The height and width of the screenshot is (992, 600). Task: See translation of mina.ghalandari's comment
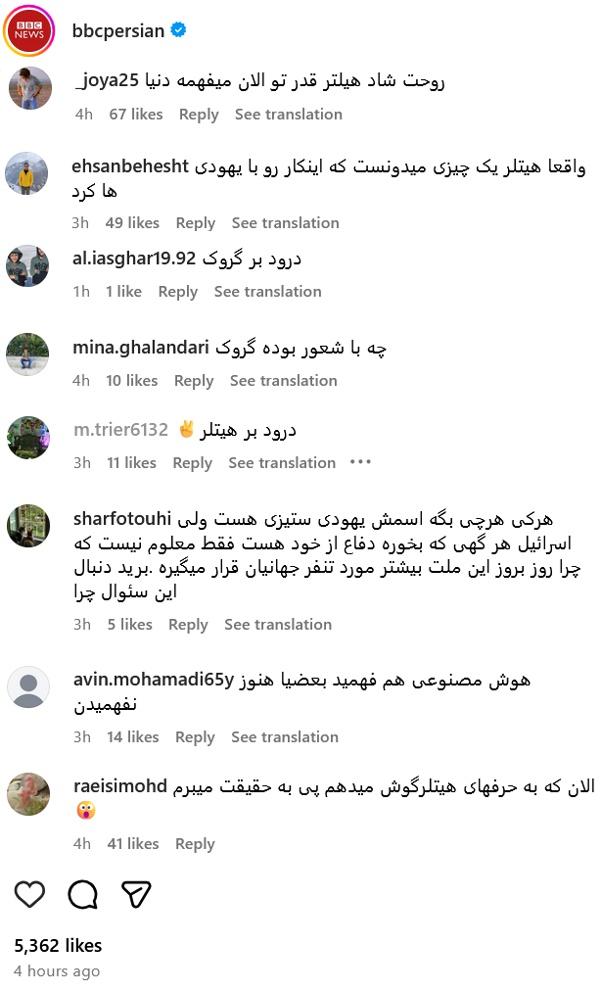283,380
